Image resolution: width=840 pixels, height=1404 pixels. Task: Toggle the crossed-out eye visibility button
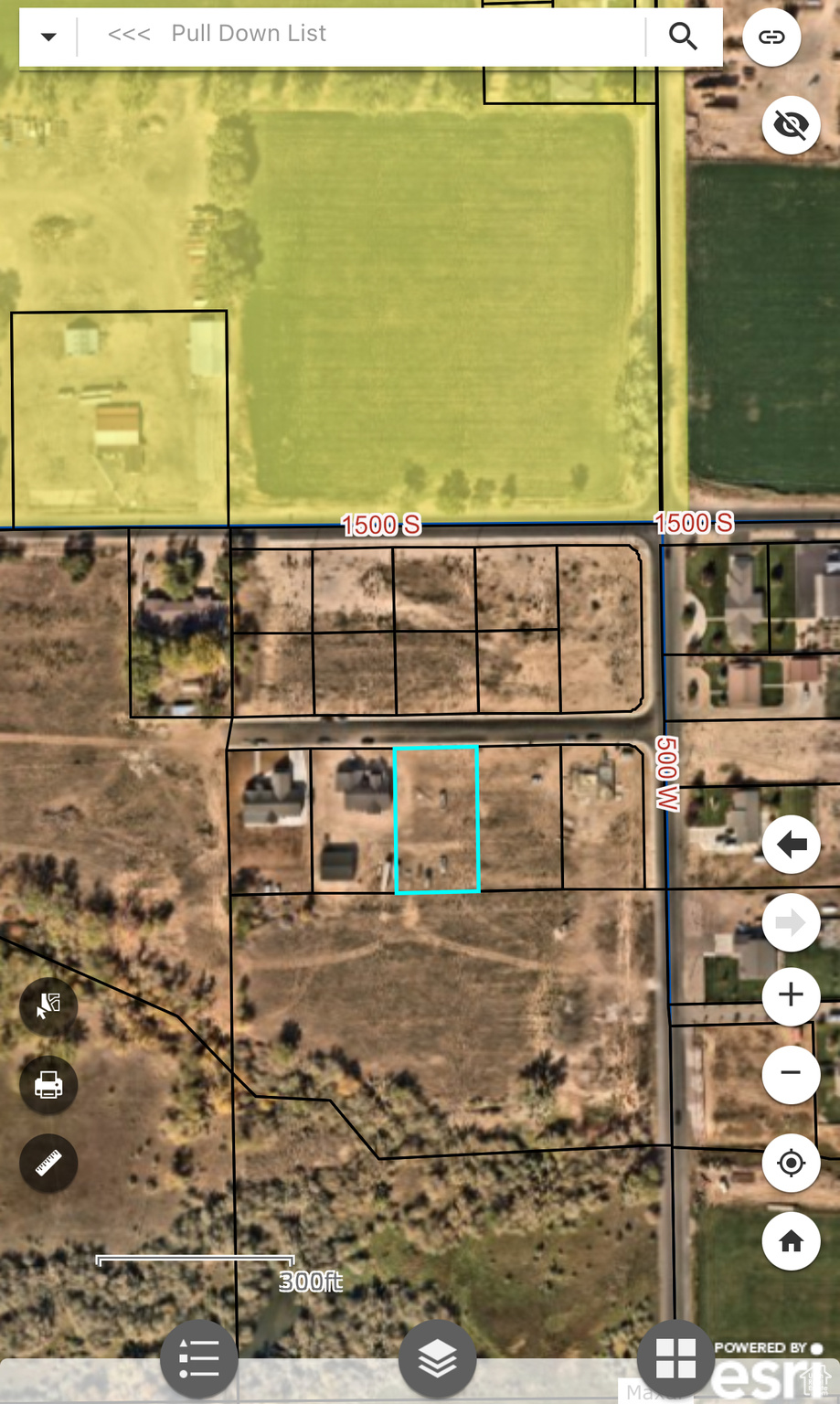791,124
